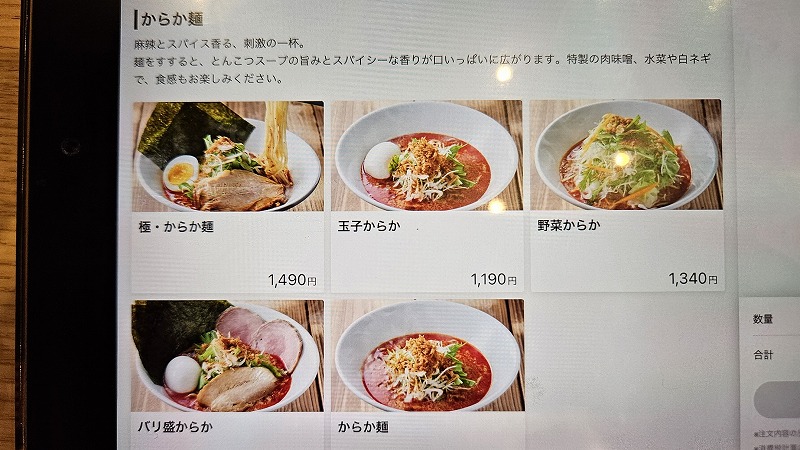The width and height of the screenshot is (800, 450).
Task: Open the 野菜からか menu item
Action: point(626,195)
